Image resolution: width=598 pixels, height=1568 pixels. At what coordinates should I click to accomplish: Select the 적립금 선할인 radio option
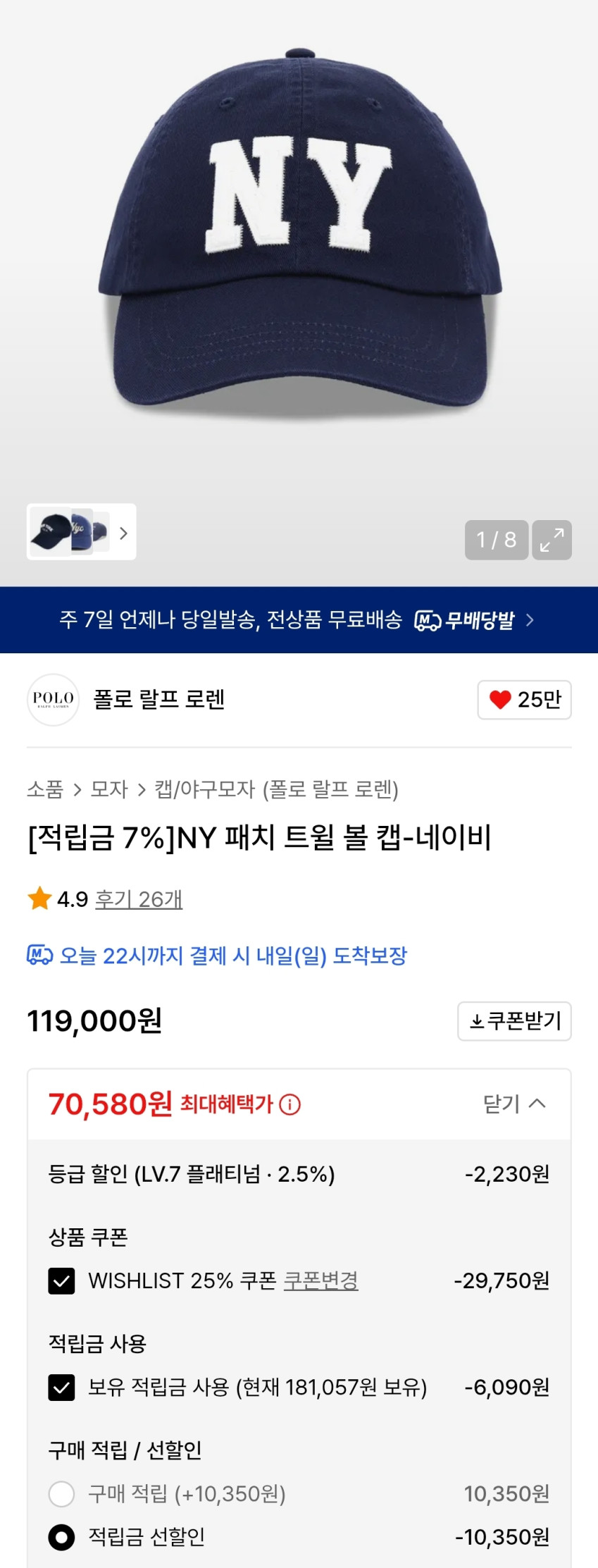pos(61,1537)
